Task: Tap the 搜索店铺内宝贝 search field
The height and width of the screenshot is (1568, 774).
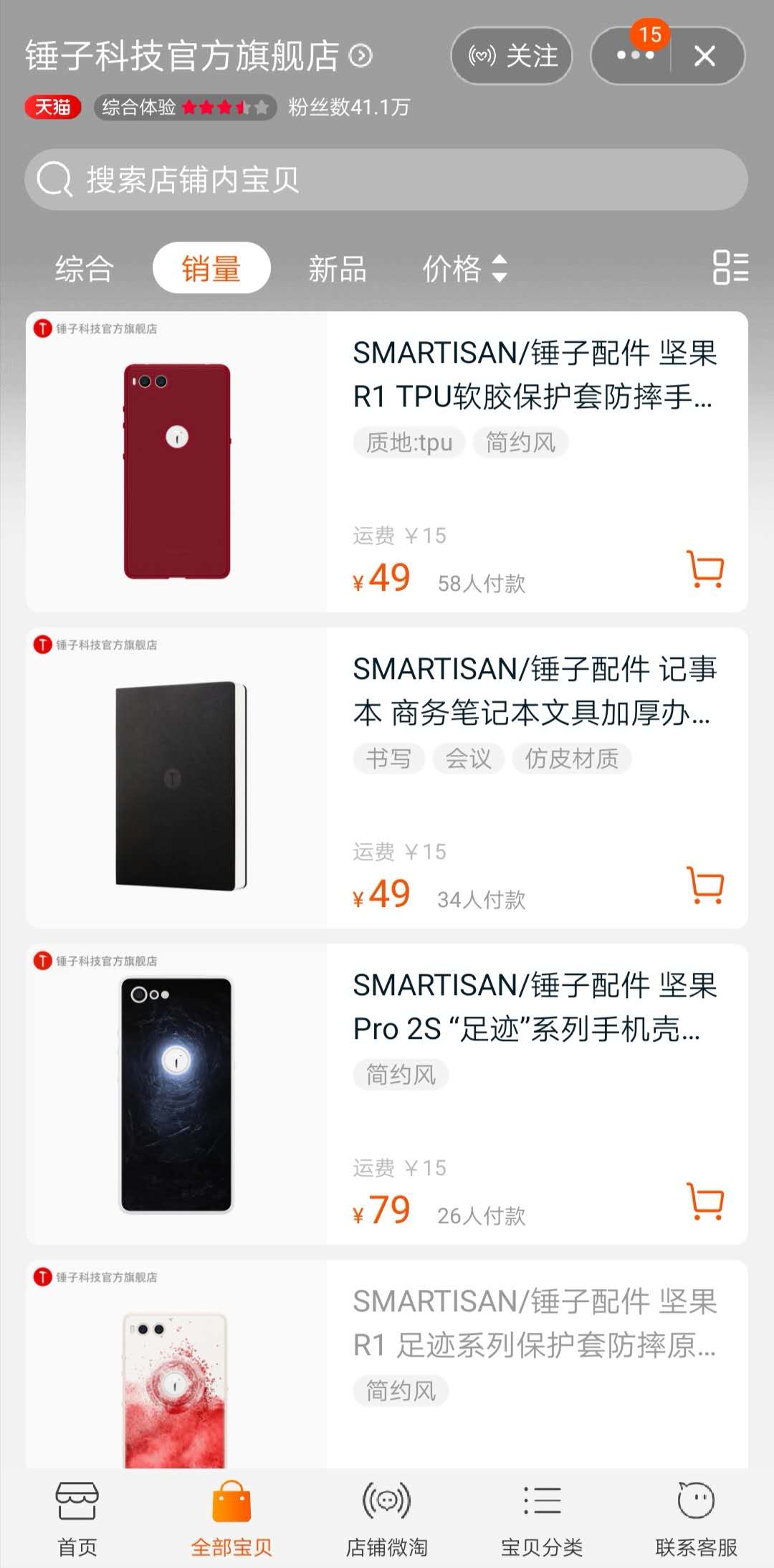Action: point(386,179)
